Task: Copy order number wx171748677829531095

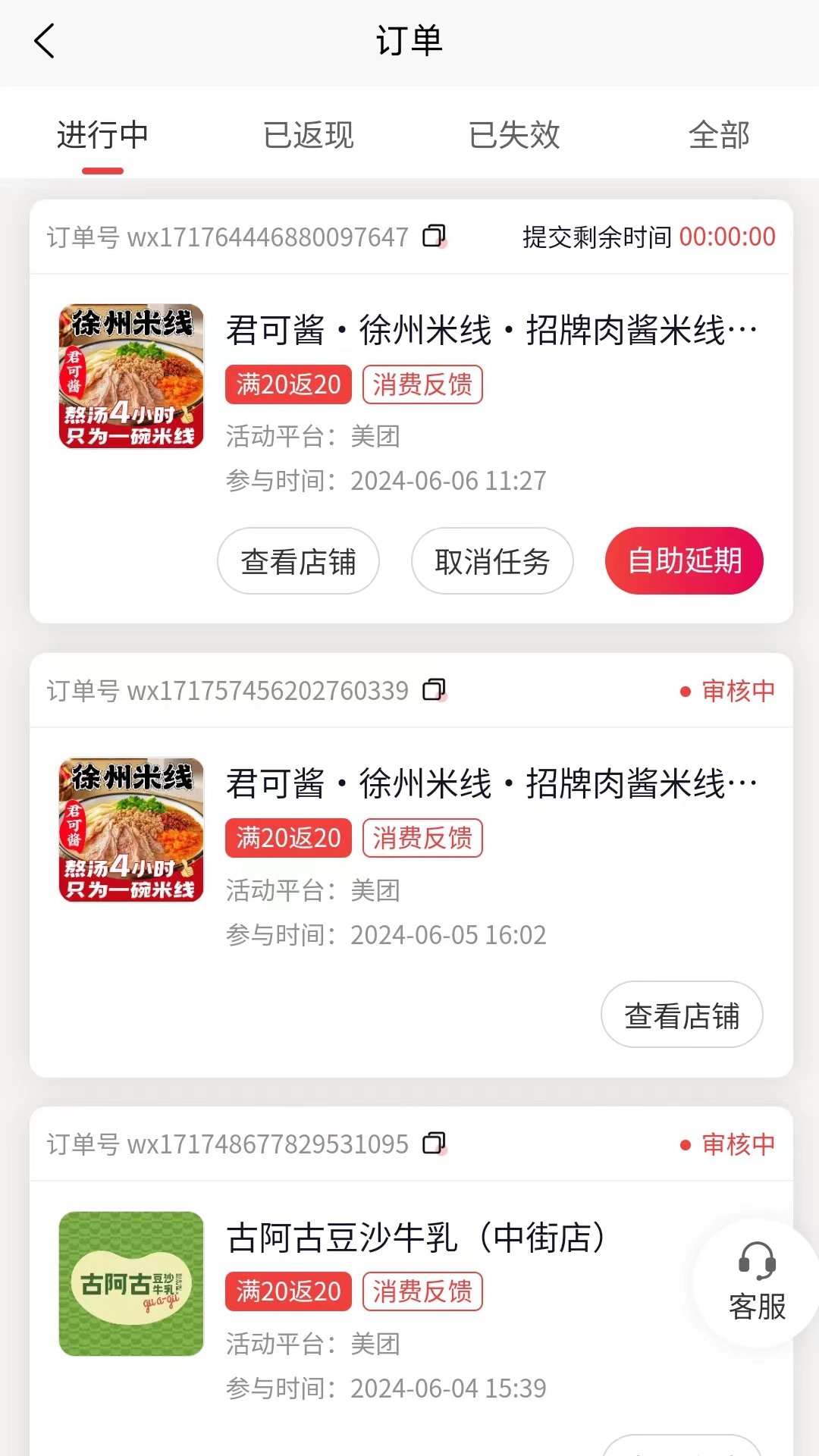Action: tap(435, 1144)
